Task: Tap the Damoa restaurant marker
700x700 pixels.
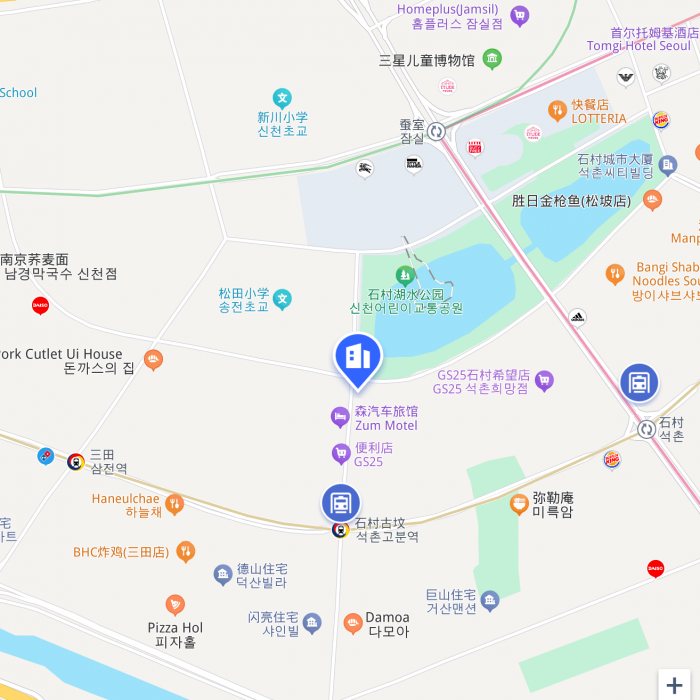Action: 352,623
